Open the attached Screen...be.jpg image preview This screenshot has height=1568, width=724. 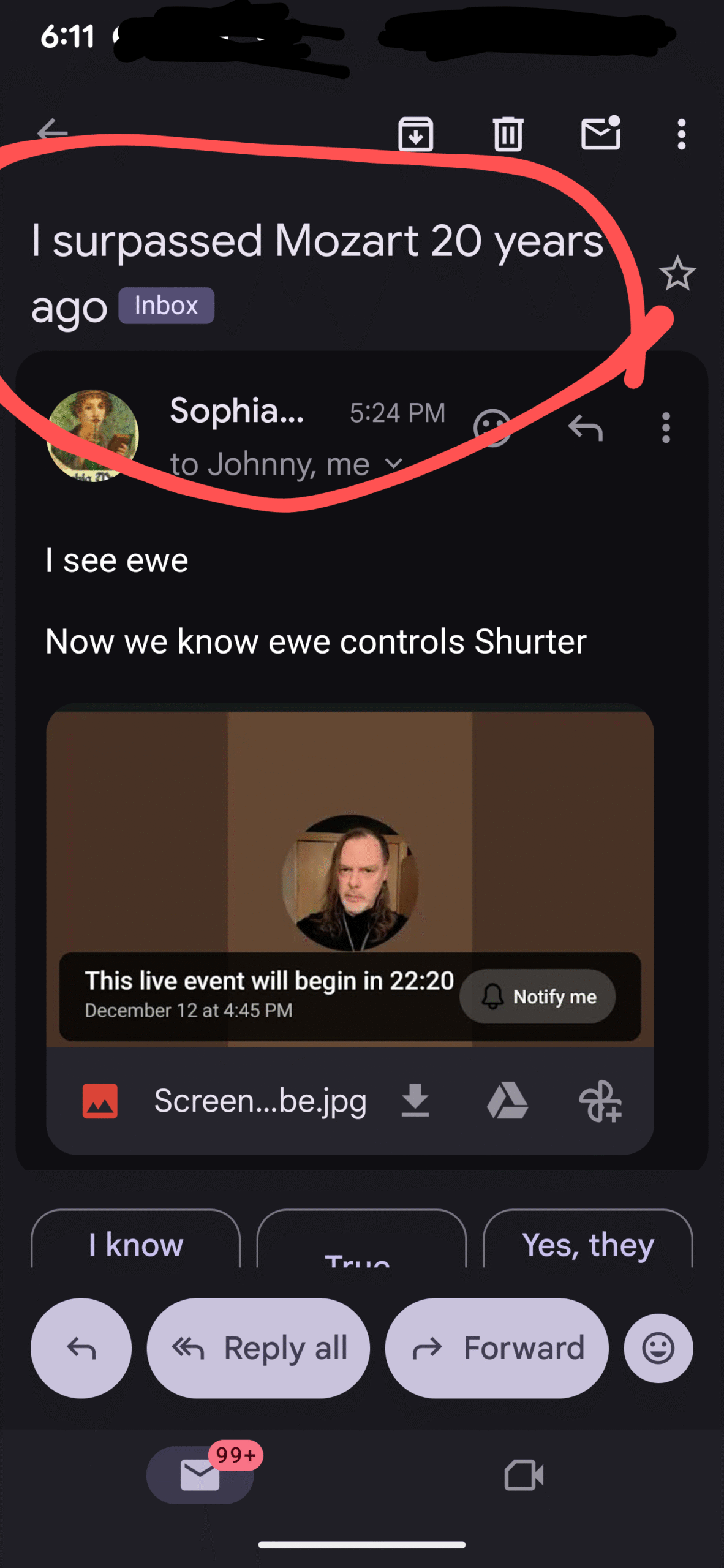coord(350,876)
